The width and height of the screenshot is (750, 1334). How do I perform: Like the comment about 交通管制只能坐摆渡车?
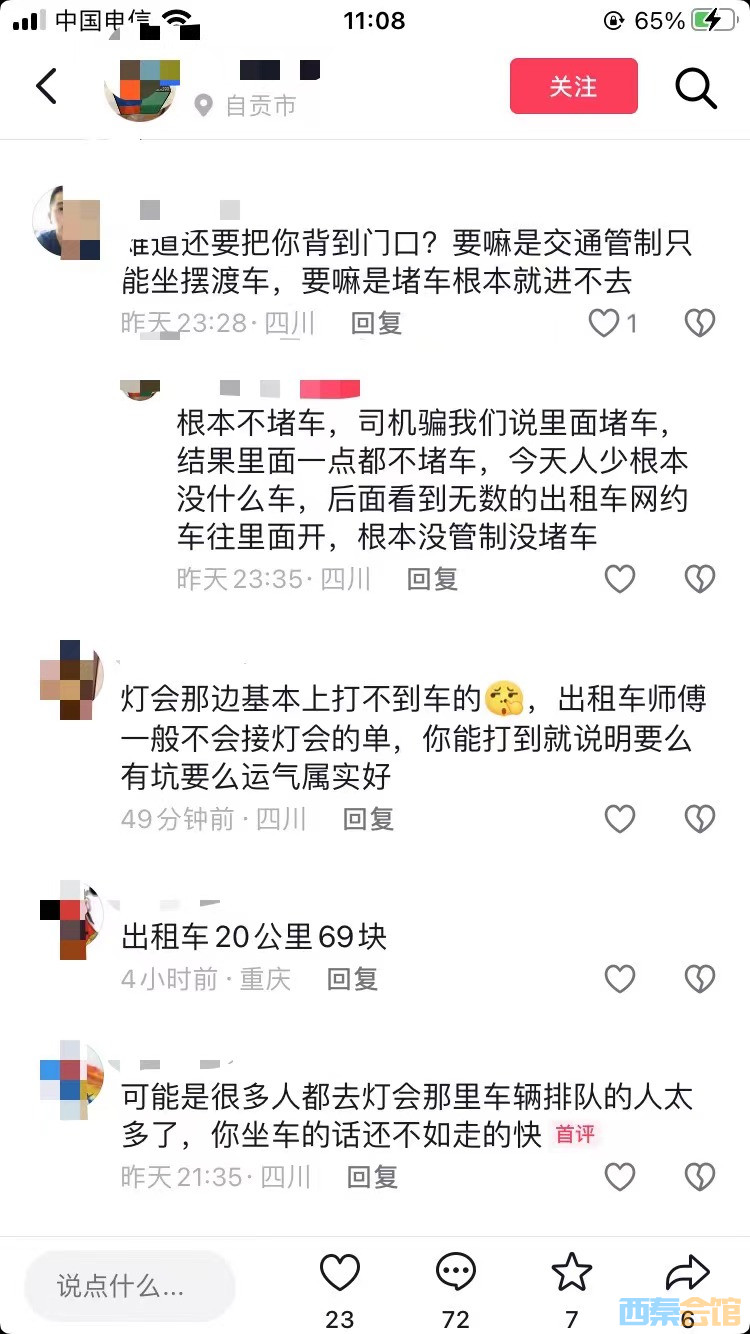click(604, 323)
